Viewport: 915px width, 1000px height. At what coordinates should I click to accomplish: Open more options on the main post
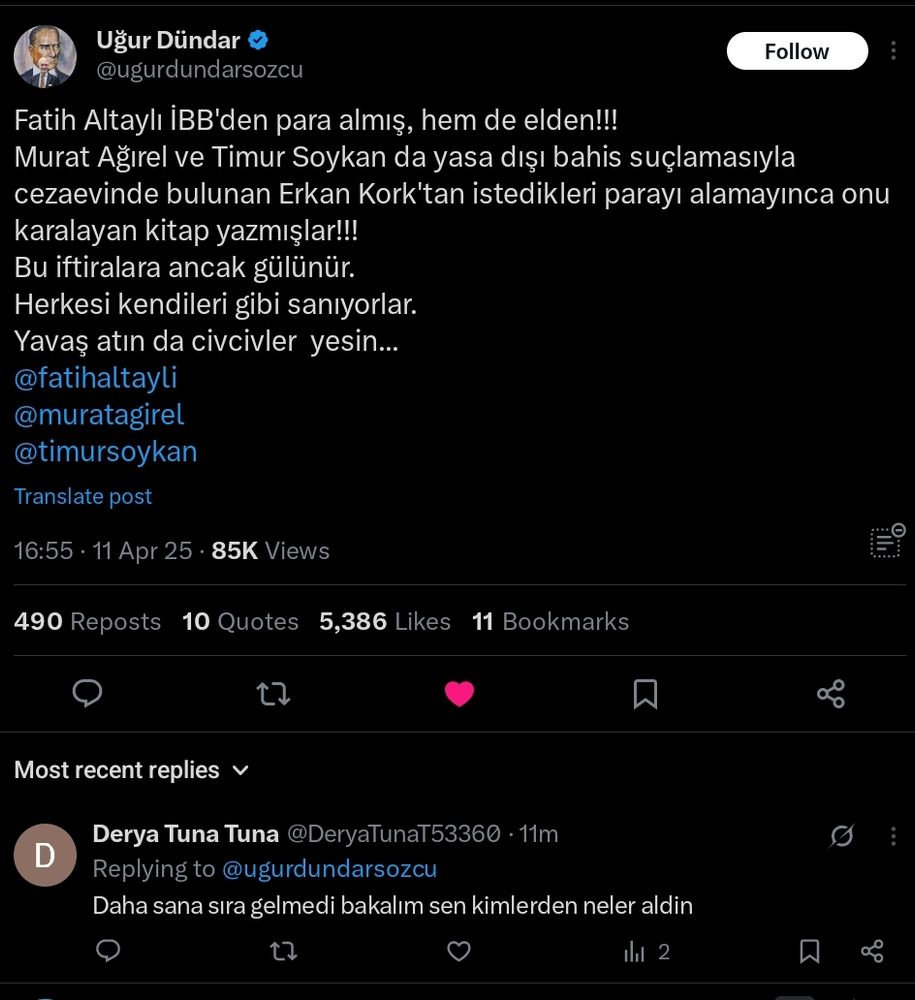tap(893, 50)
